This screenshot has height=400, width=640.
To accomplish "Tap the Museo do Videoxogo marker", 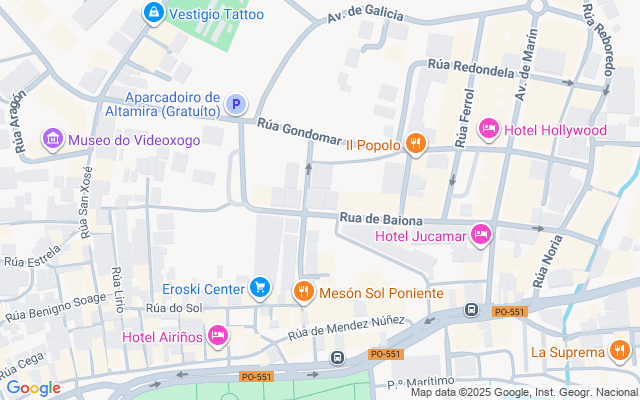I will coord(53,137).
